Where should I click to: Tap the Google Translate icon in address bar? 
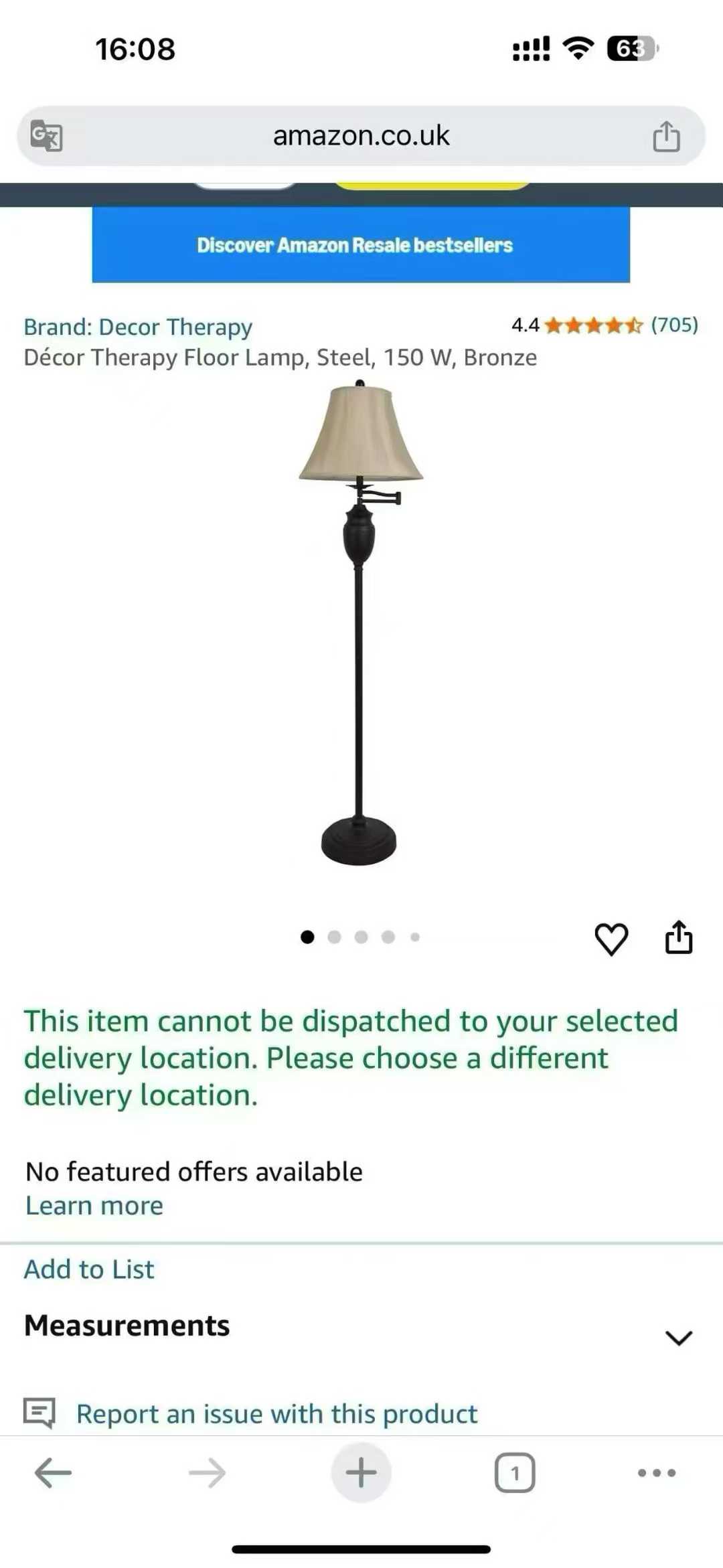46,137
